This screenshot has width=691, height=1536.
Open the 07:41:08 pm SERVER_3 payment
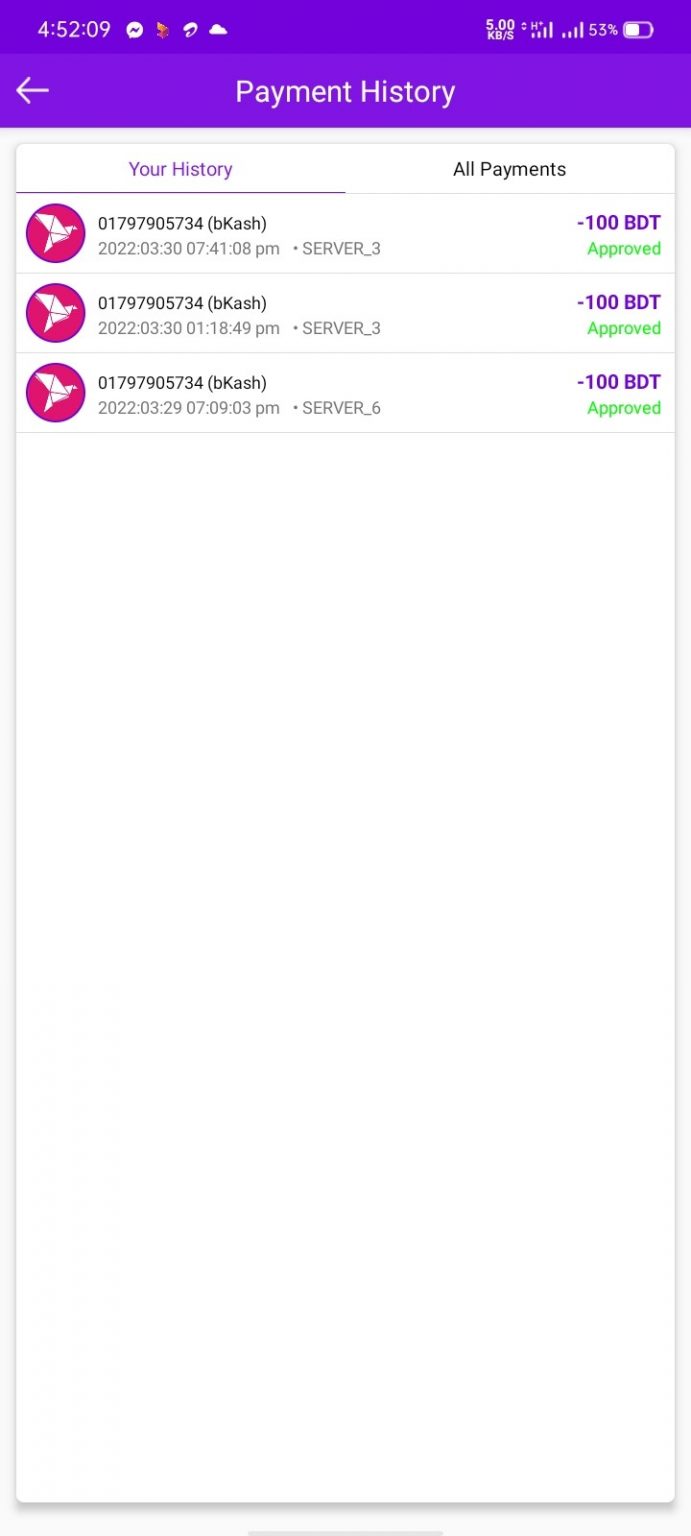345,234
